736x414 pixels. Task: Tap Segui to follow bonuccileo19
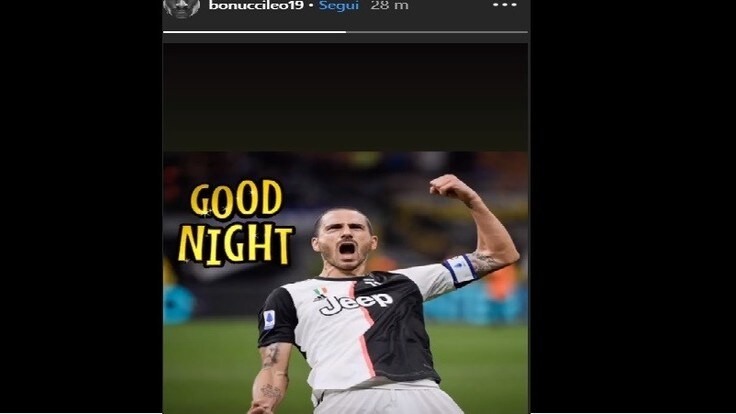tap(339, 5)
